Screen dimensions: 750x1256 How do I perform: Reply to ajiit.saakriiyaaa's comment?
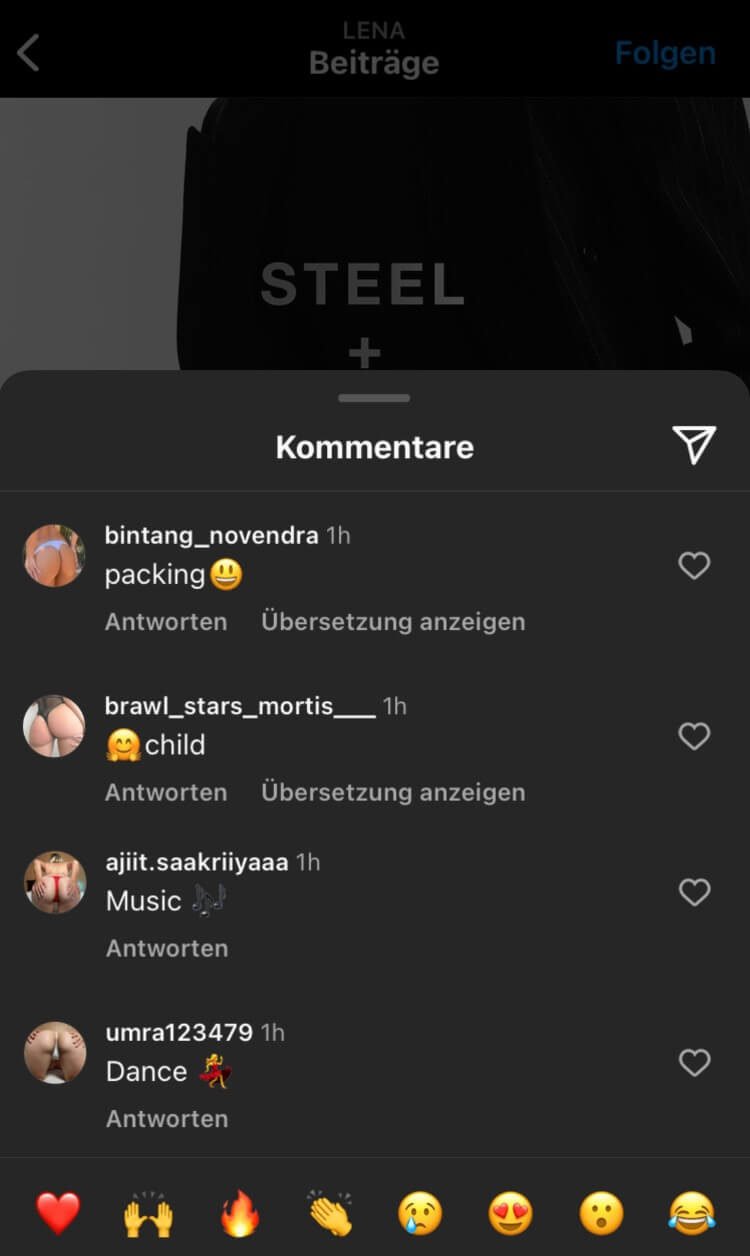[x=167, y=948]
